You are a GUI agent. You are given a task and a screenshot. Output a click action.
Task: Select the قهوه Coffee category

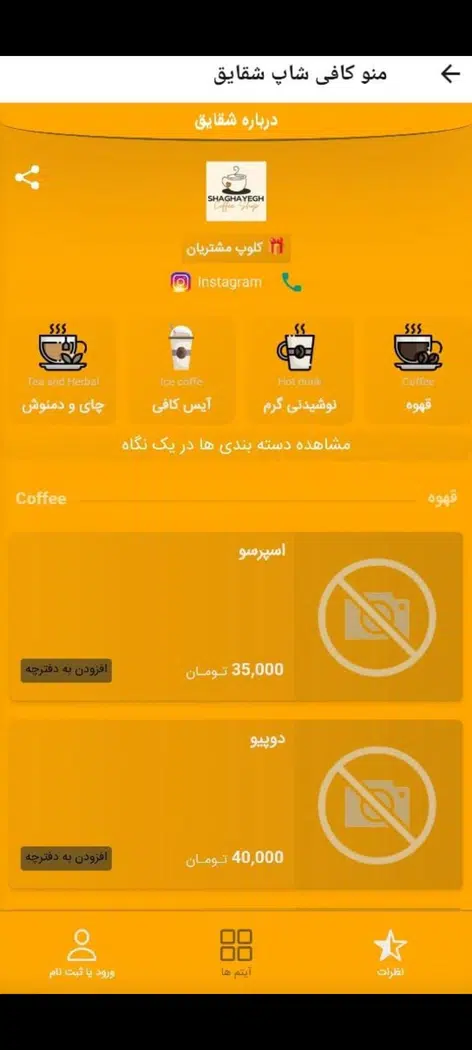[418, 370]
